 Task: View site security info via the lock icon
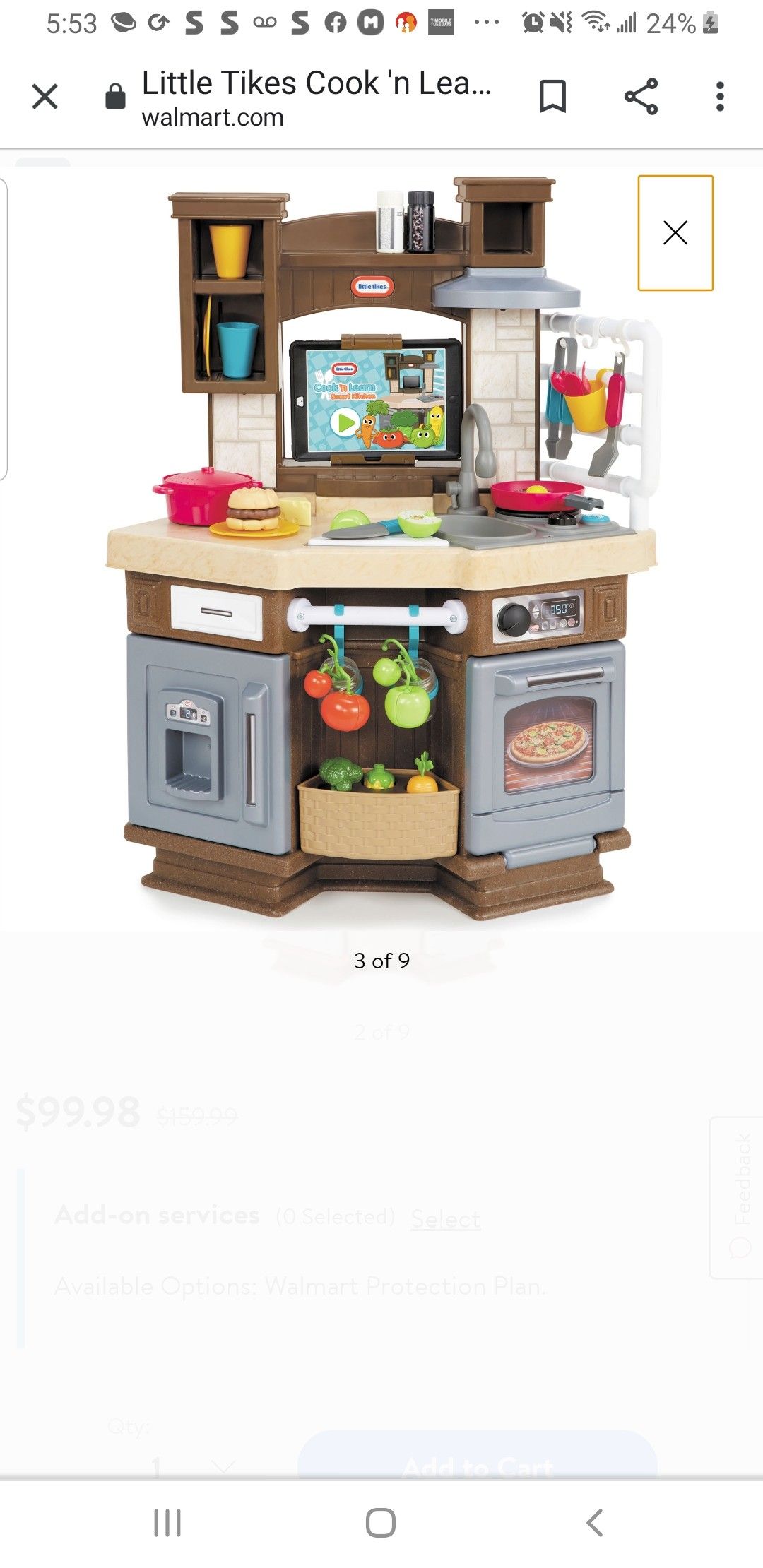coord(115,96)
